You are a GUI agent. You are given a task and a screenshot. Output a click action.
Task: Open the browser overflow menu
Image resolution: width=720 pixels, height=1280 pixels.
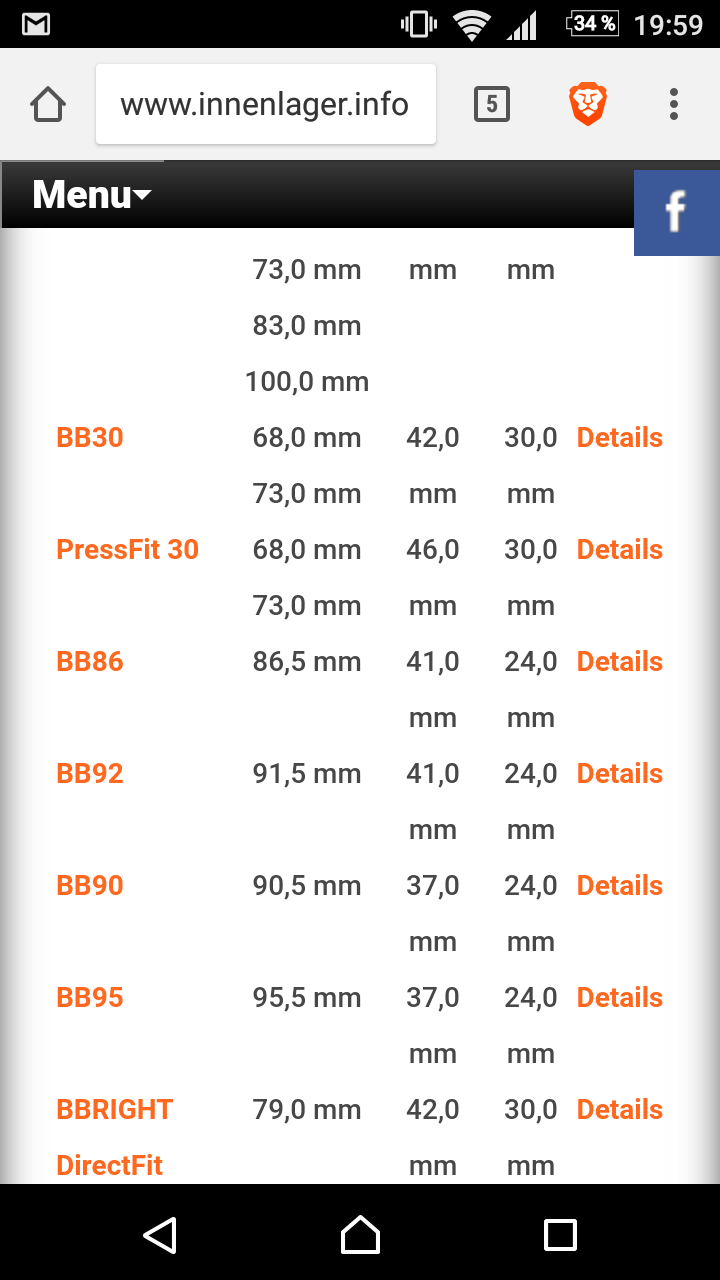674,104
